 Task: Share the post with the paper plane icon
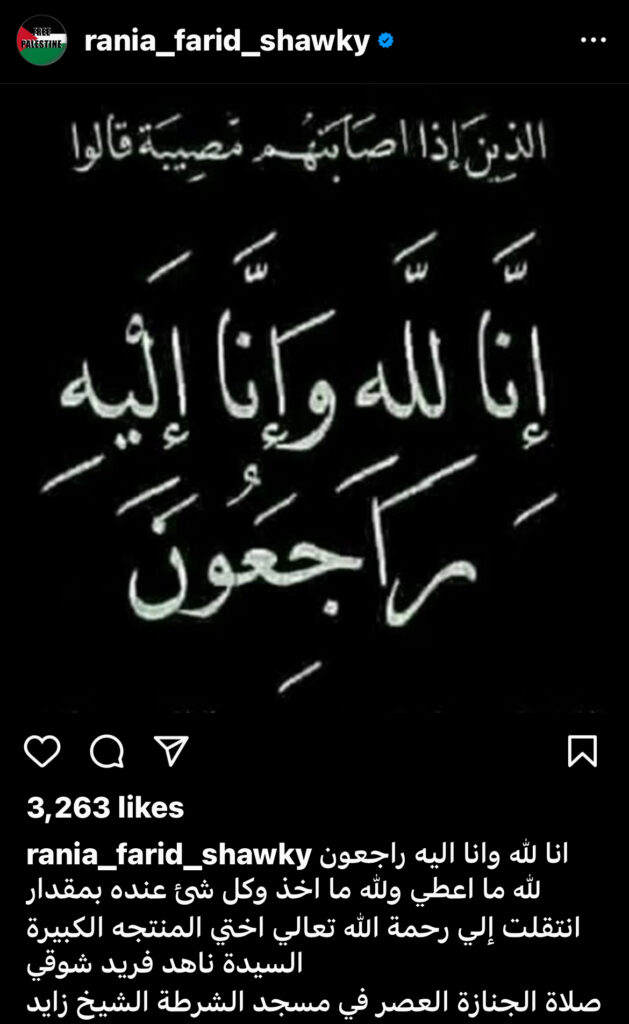[169, 750]
